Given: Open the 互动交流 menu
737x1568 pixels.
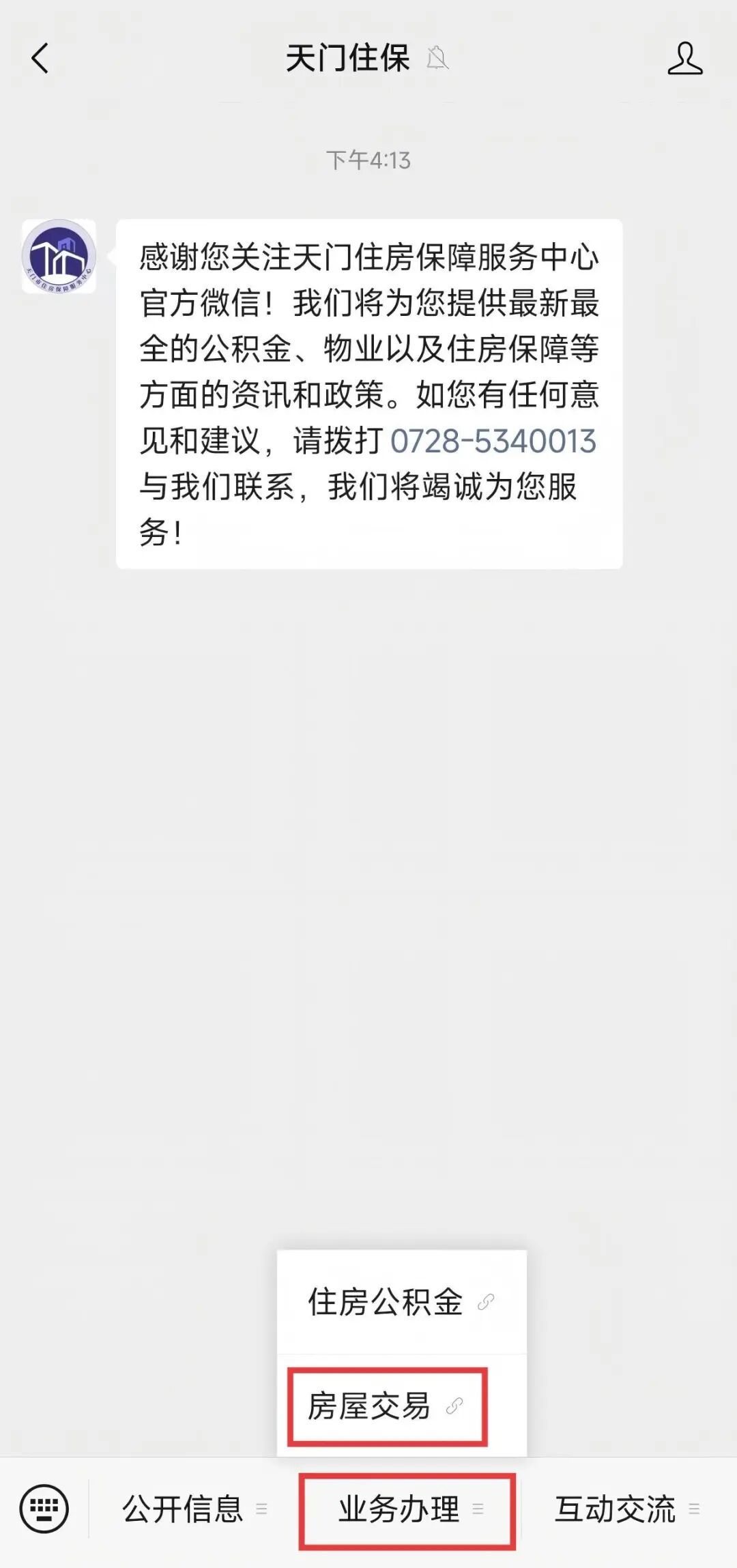Looking at the screenshot, I should point(626,1509).
